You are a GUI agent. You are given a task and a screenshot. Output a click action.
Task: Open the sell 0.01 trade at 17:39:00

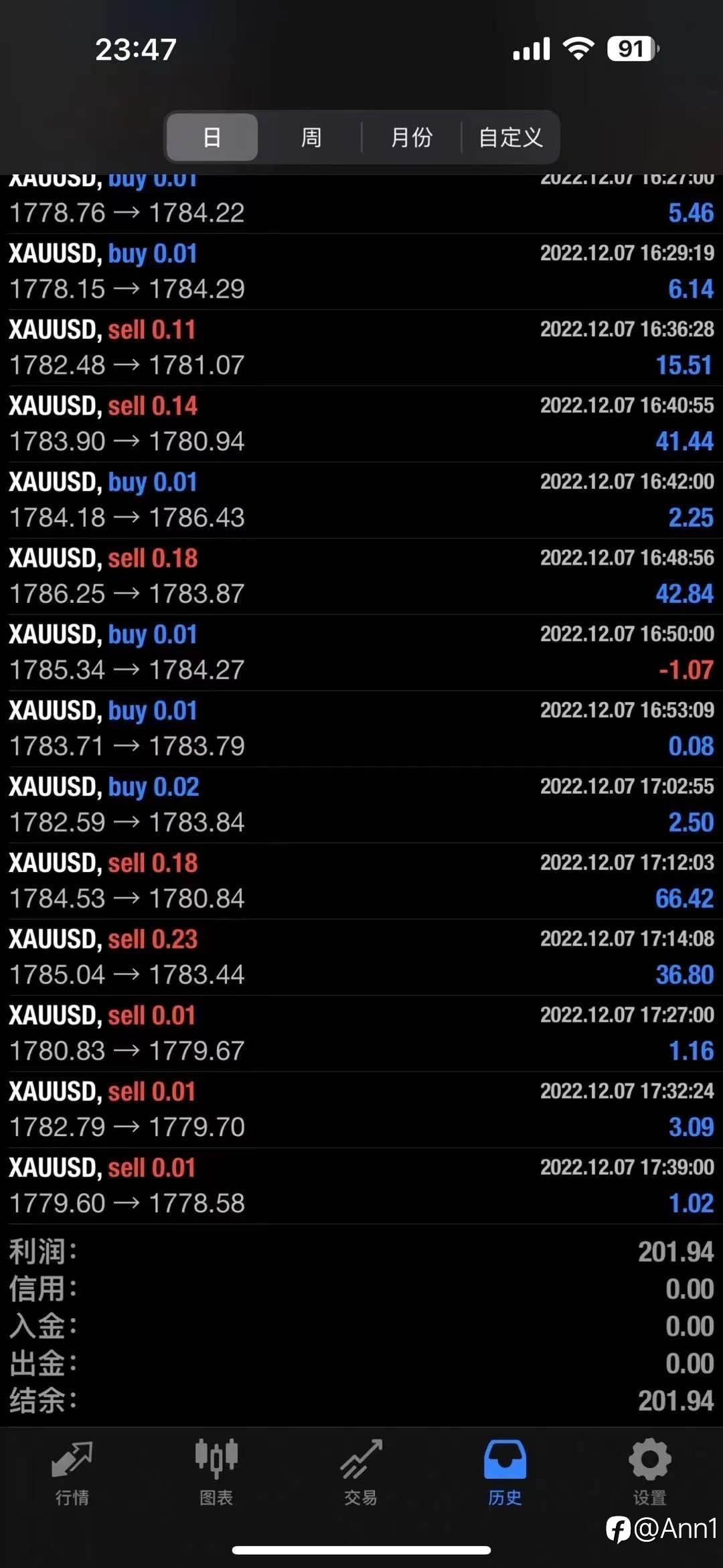(361, 1186)
